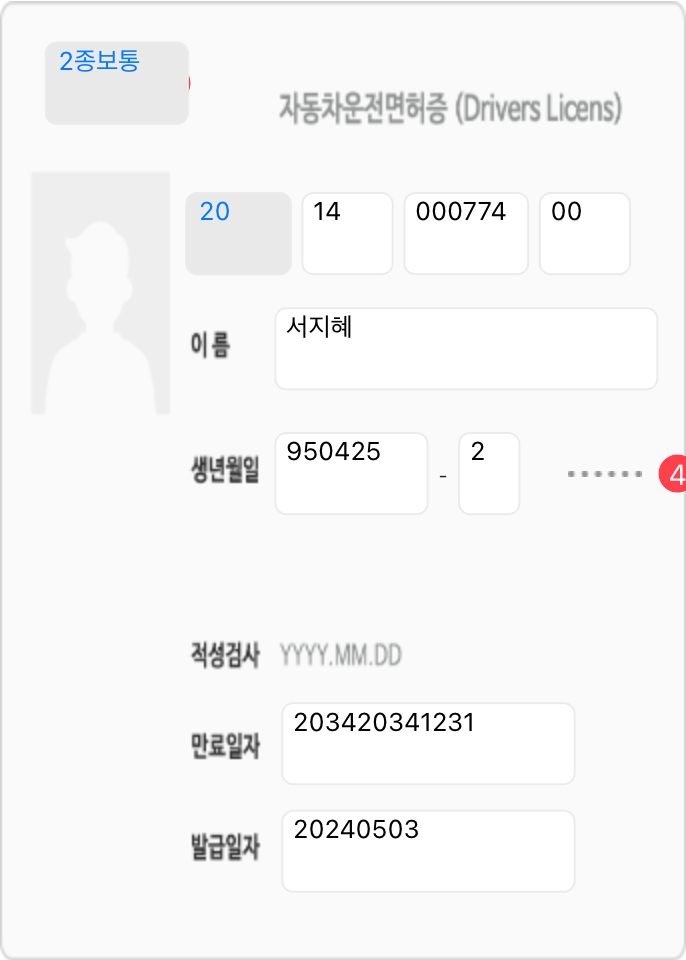Open the 2종보통 license type dropdown
686x960 pixels.
coord(116,83)
